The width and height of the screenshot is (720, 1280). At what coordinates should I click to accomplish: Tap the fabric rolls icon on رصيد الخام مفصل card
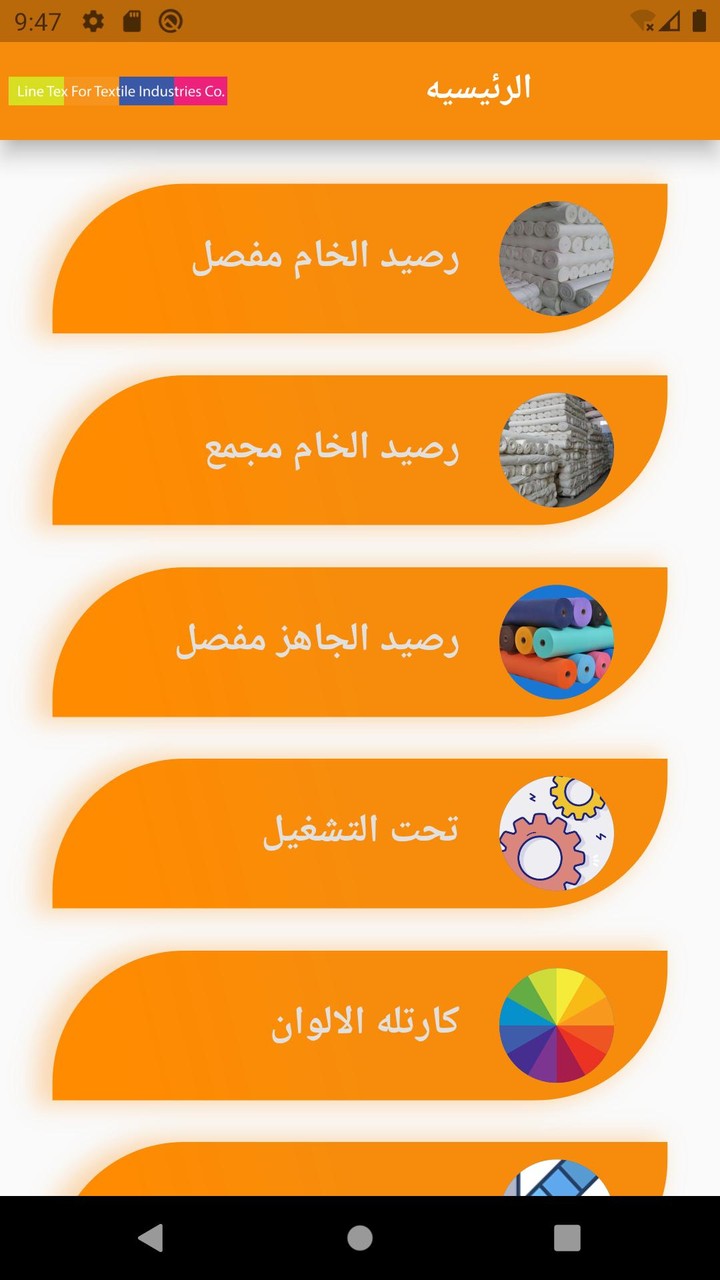click(x=556, y=257)
